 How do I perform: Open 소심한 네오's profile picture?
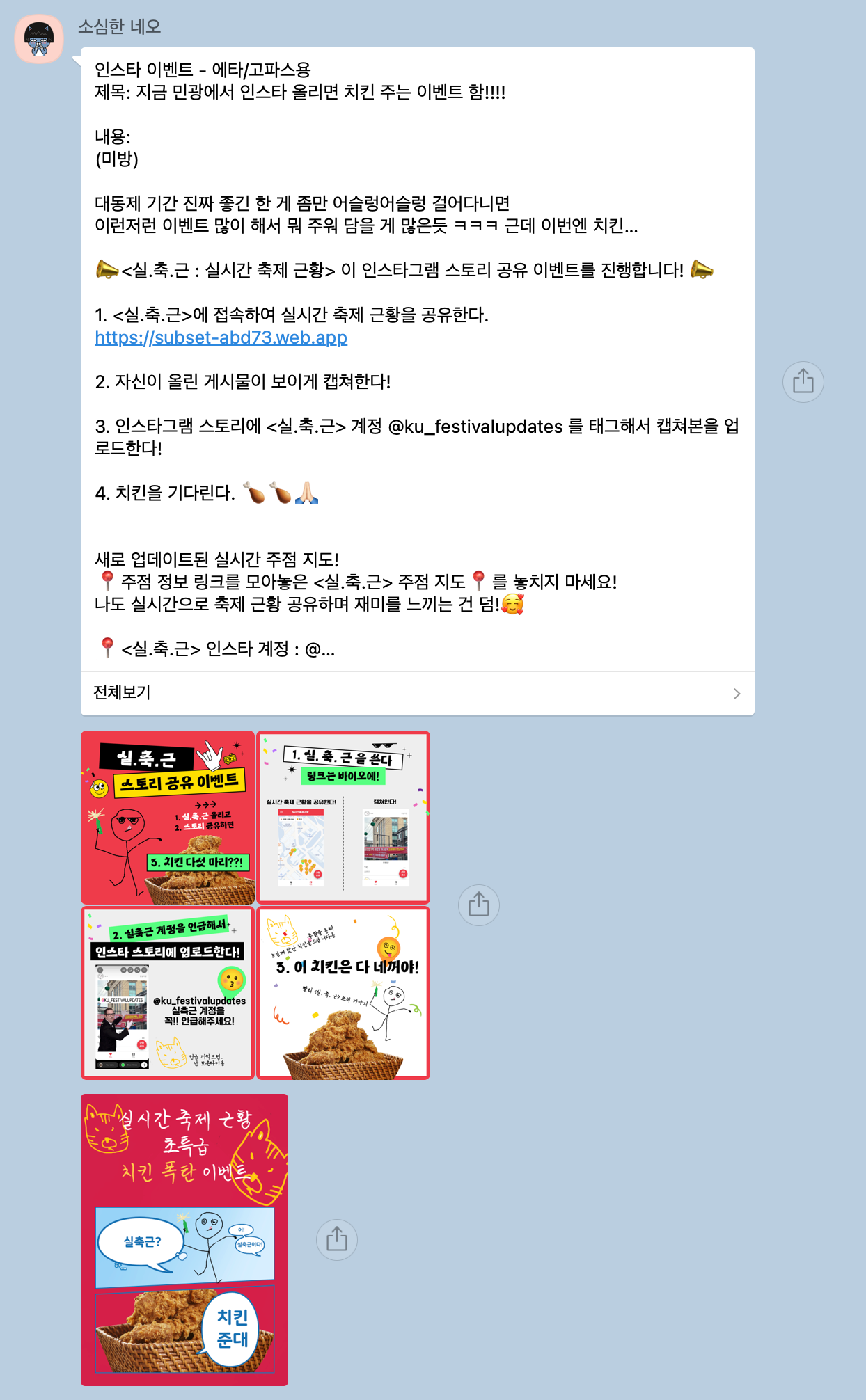tap(39, 39)
